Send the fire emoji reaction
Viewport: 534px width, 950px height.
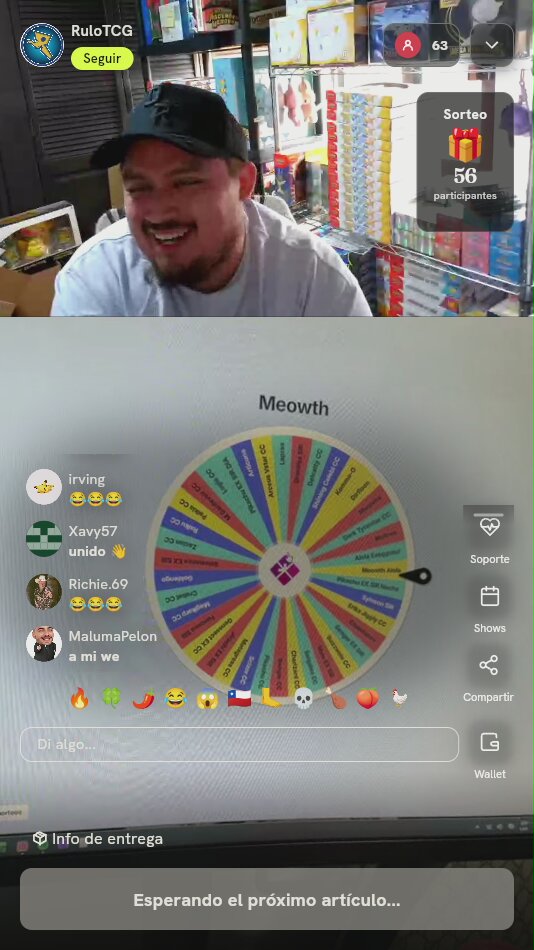pos(79,699)
